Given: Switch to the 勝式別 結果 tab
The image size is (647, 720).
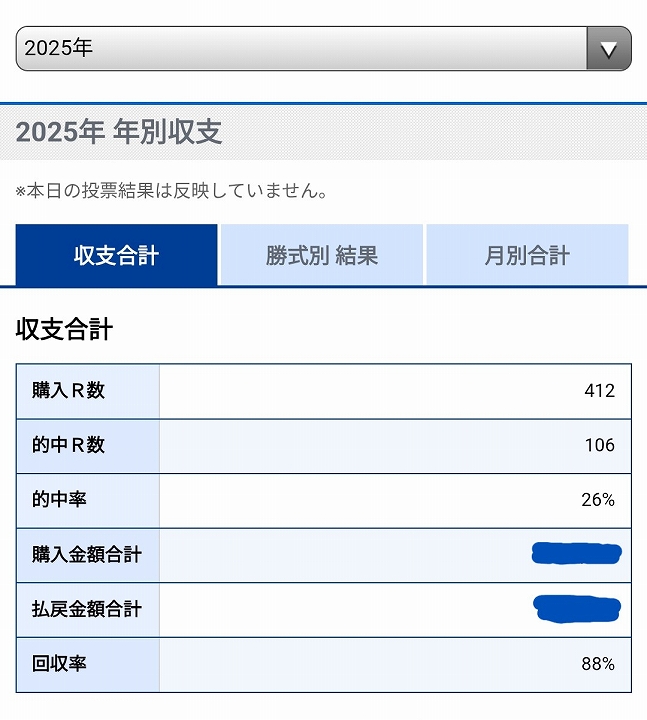Looking at the screenshot, I should pos(322,255).
